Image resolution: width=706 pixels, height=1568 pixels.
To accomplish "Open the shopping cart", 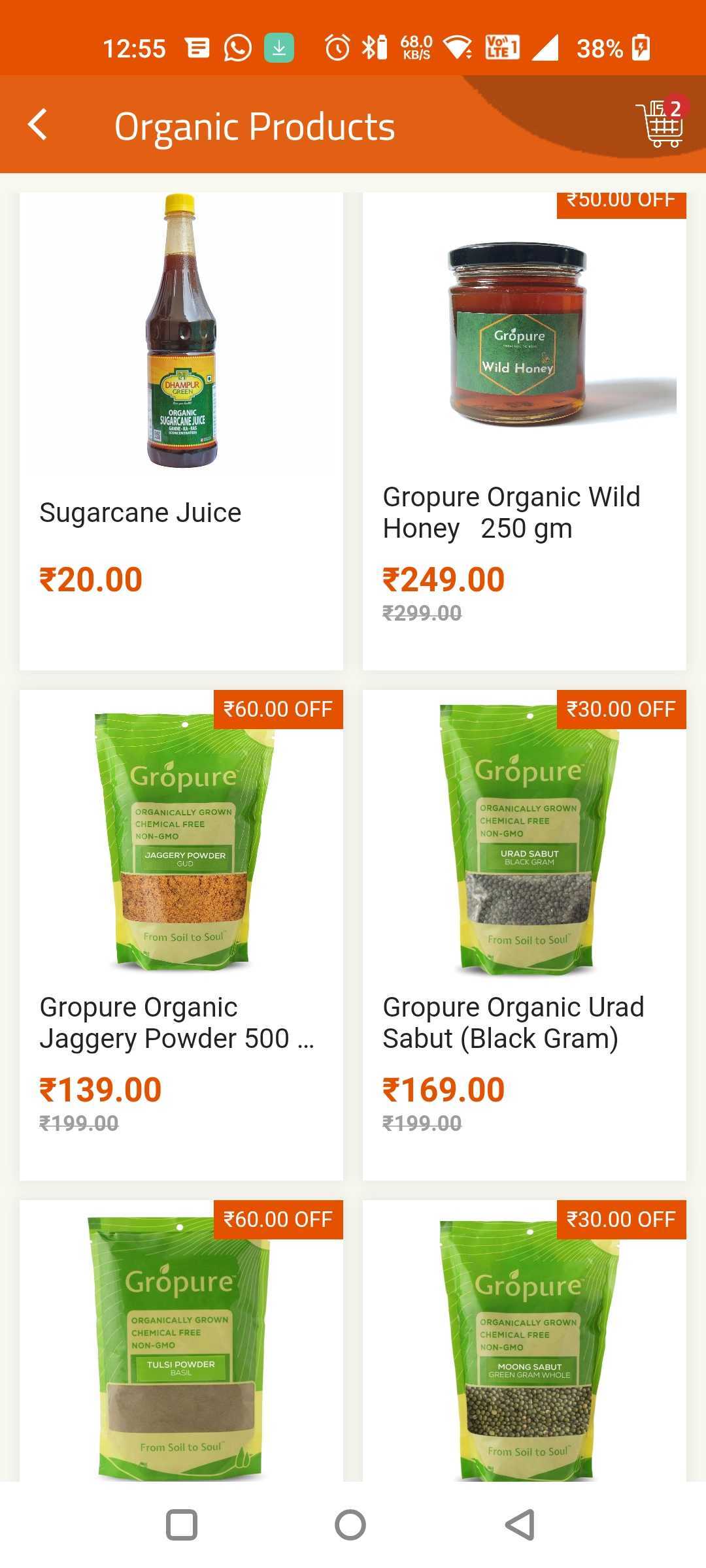I will click(x=662, y=123).
